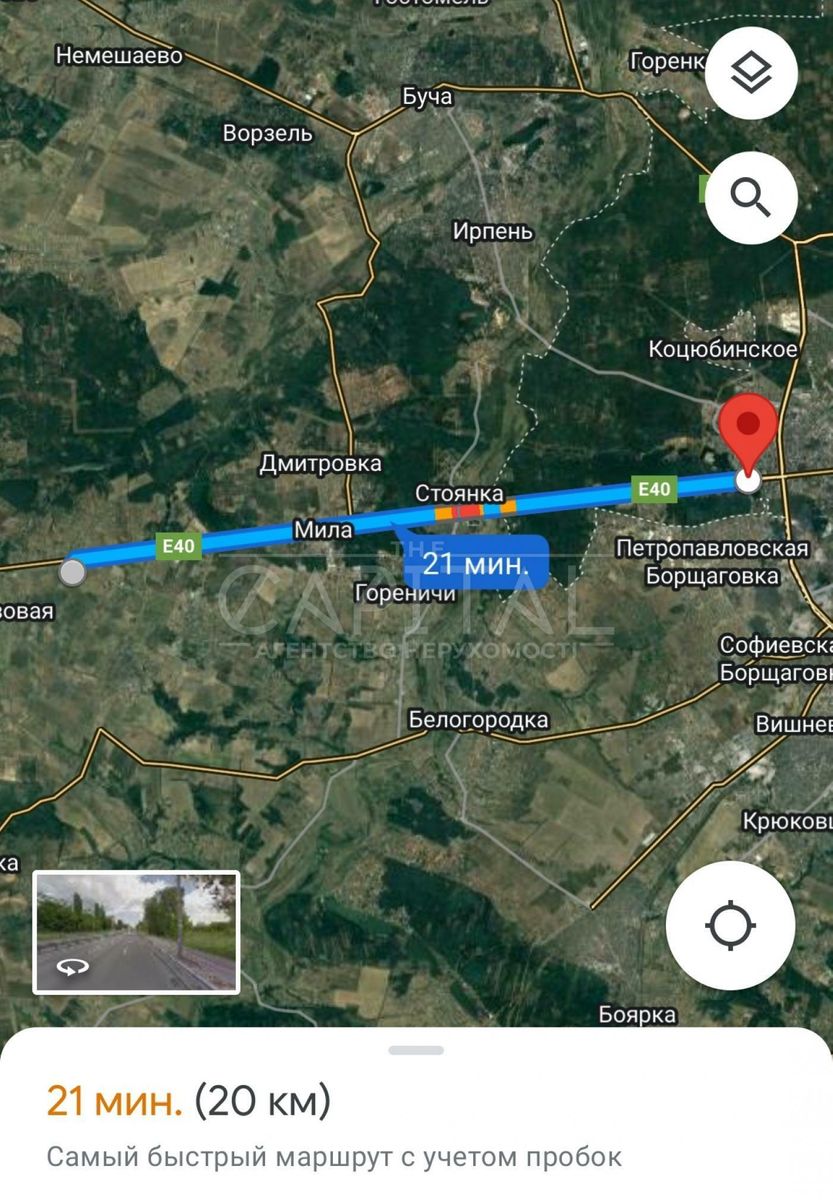Tap the red destination pin
Viewport: 833px width, 1200px height.
tap(748, 426)
